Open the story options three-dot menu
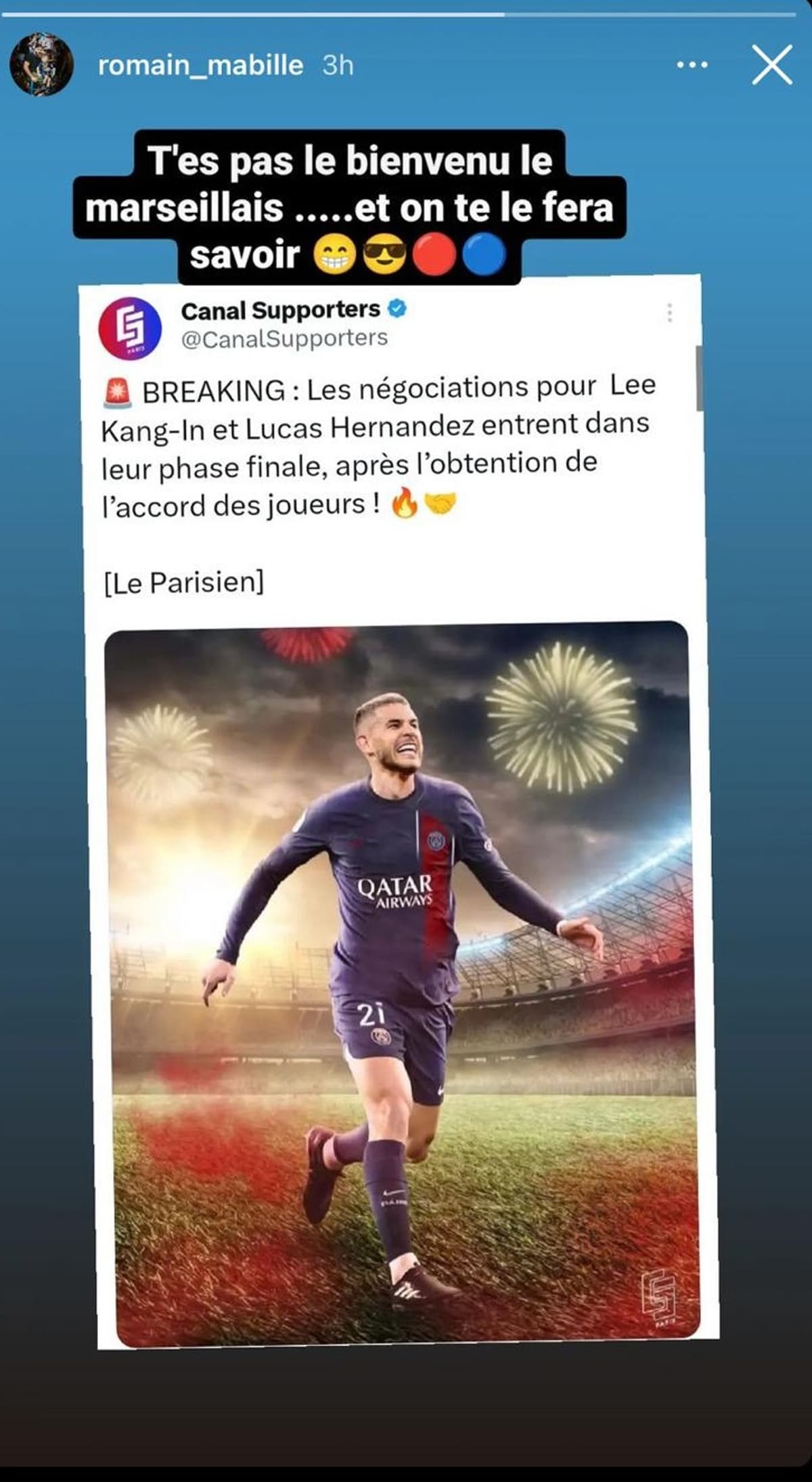Viewport: 812px width, 1482px height. [692, 66]
